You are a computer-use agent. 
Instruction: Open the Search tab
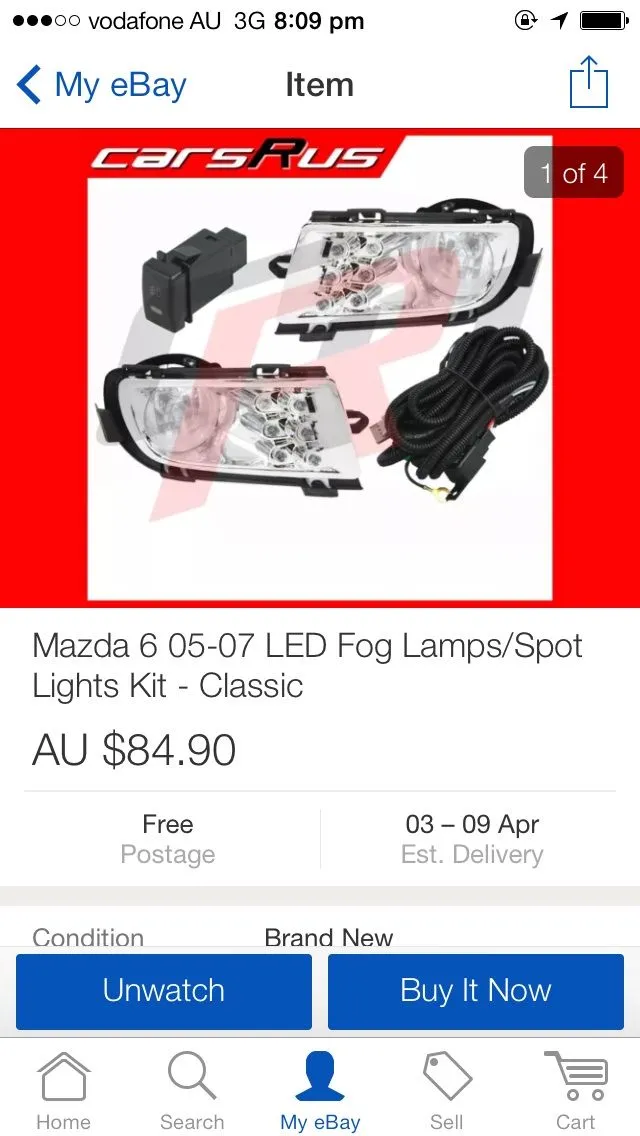coord(192,1091)
